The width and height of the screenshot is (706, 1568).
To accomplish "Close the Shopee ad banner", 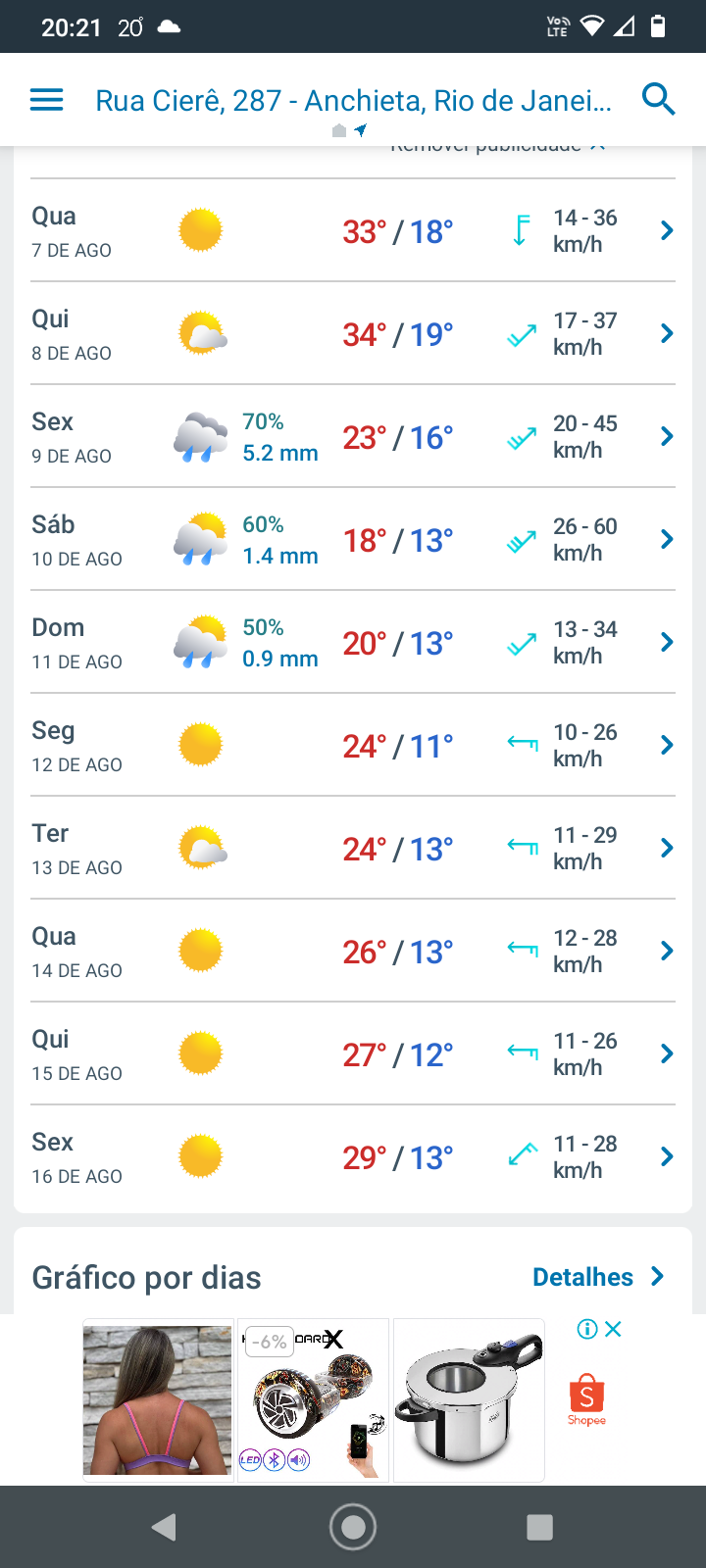I will pyautogui.click(x=614, y=1330).
